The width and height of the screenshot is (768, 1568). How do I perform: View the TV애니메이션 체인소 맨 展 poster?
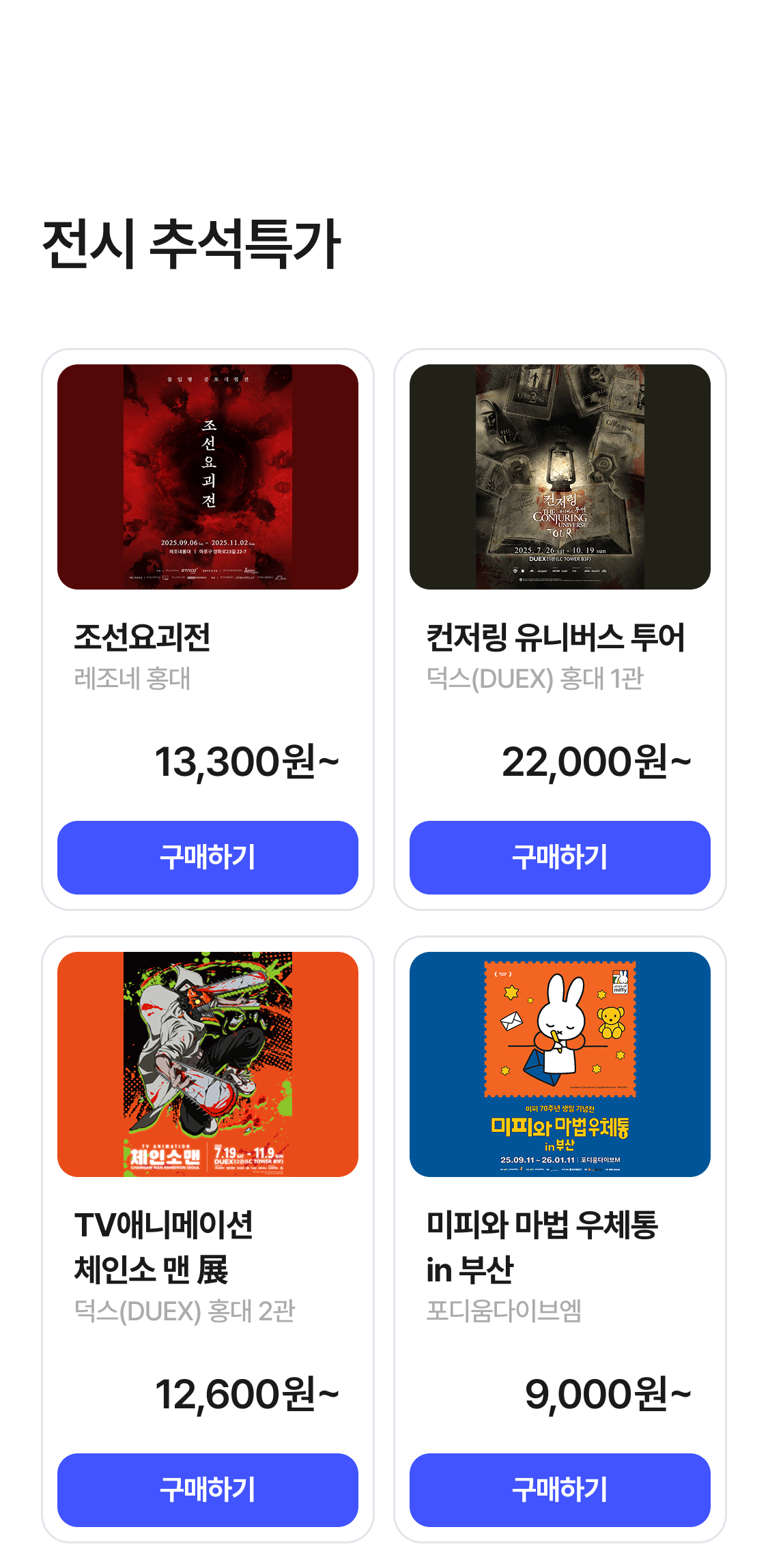click(208, 1064)
